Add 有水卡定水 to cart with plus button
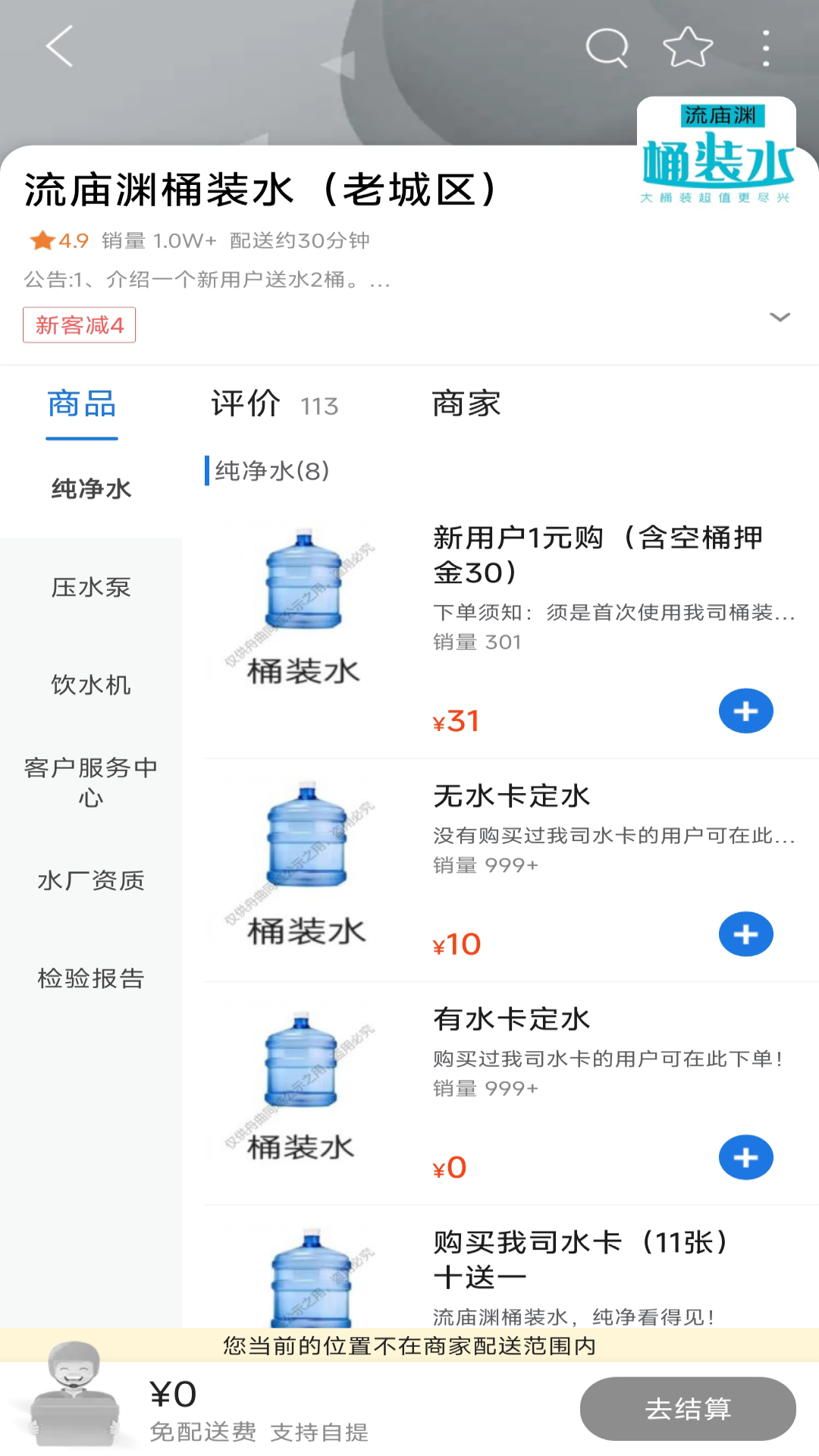Image resolution: width=819 pixels, height=1456 pixels. pos(745,1157)
